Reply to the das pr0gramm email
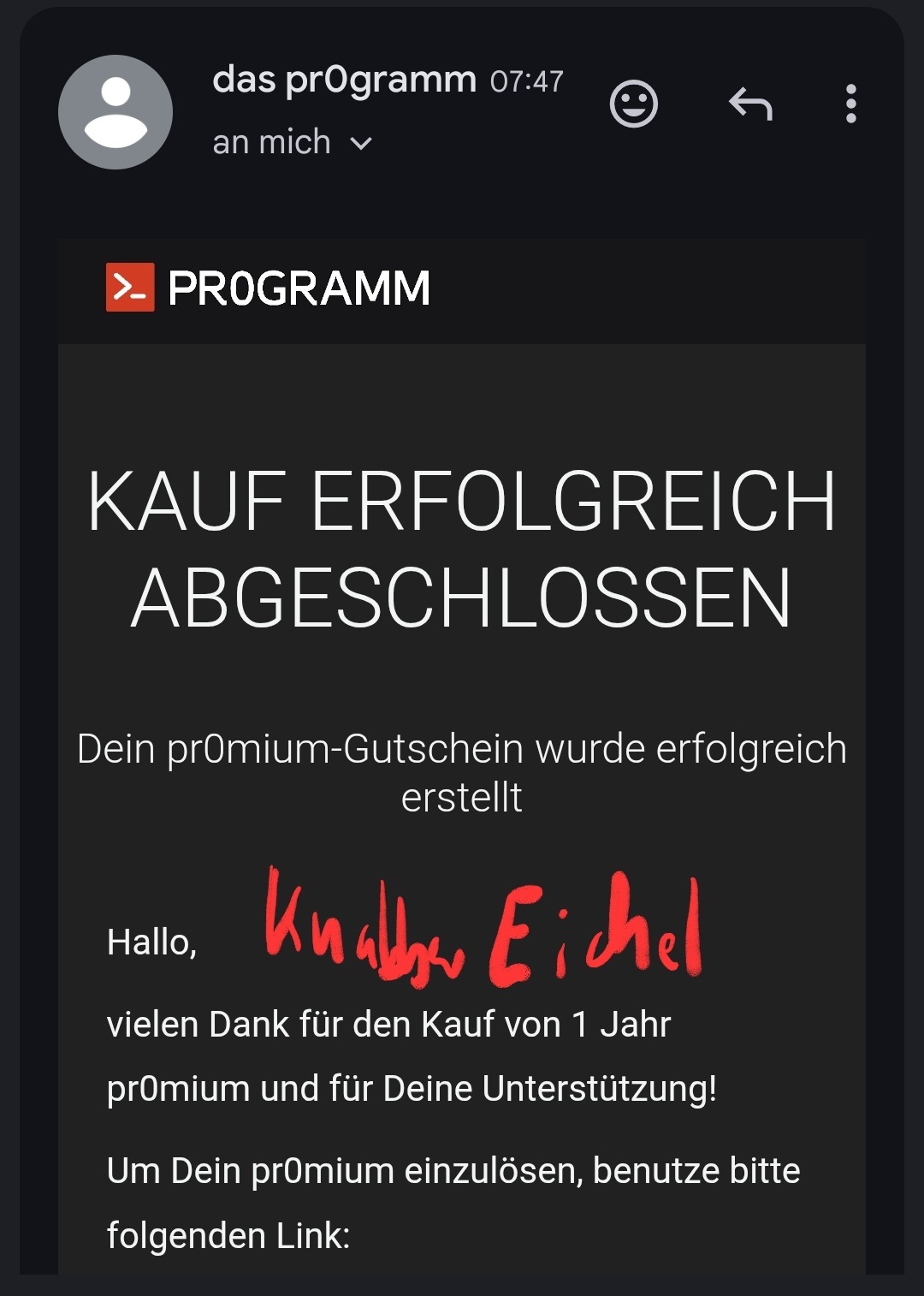The image size is (924, 1296). 750,104
